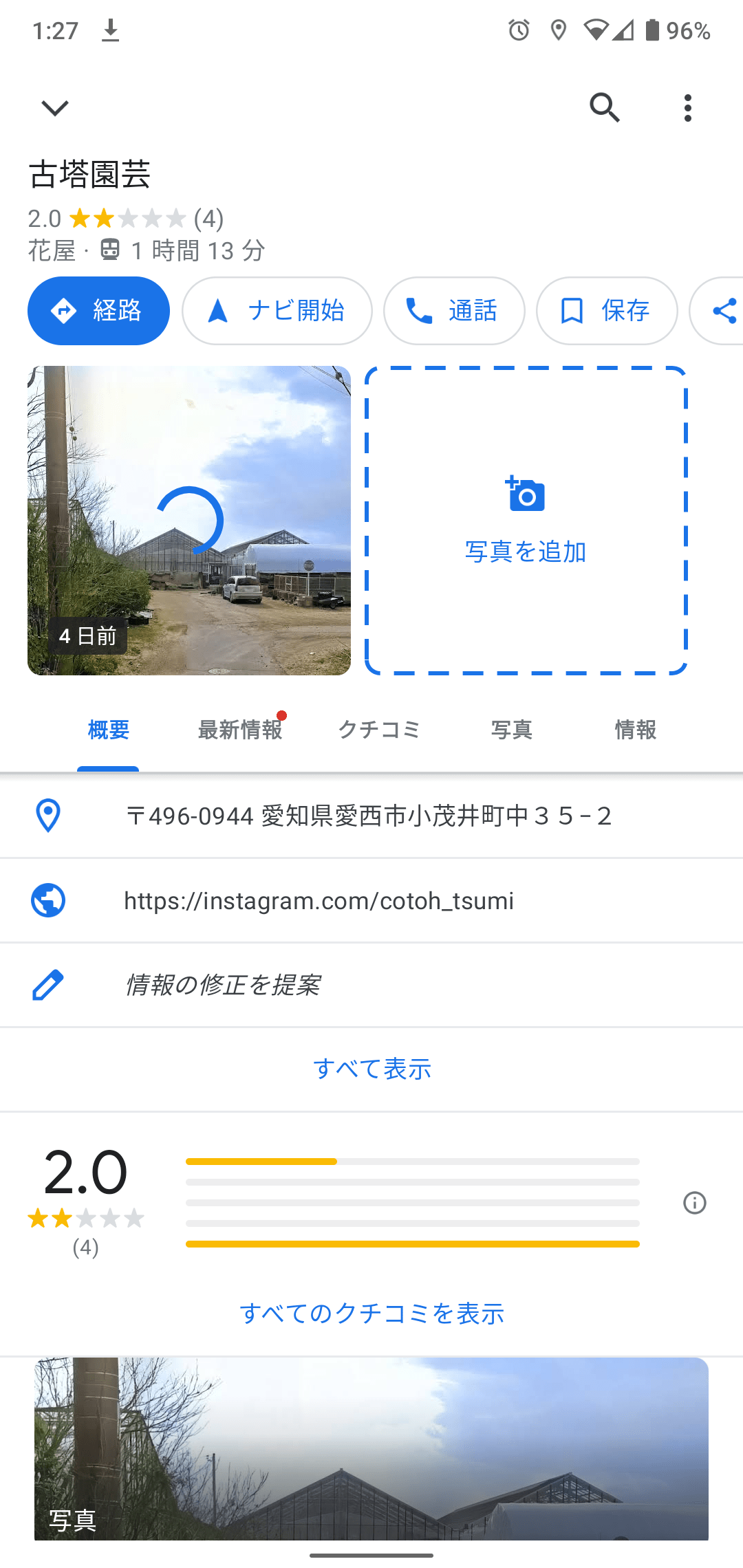Save this place with 保存
Screen dimensions: 743x1568
(607, 311)
